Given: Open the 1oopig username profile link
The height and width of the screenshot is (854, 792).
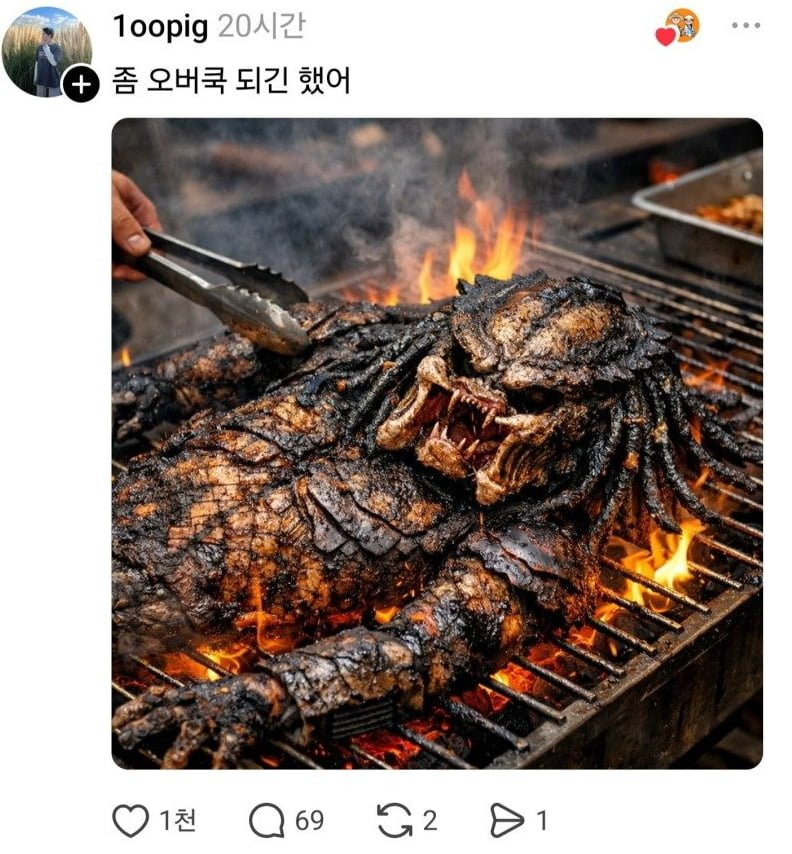Looking at the screenshot, I should click(x=160, y=27).
